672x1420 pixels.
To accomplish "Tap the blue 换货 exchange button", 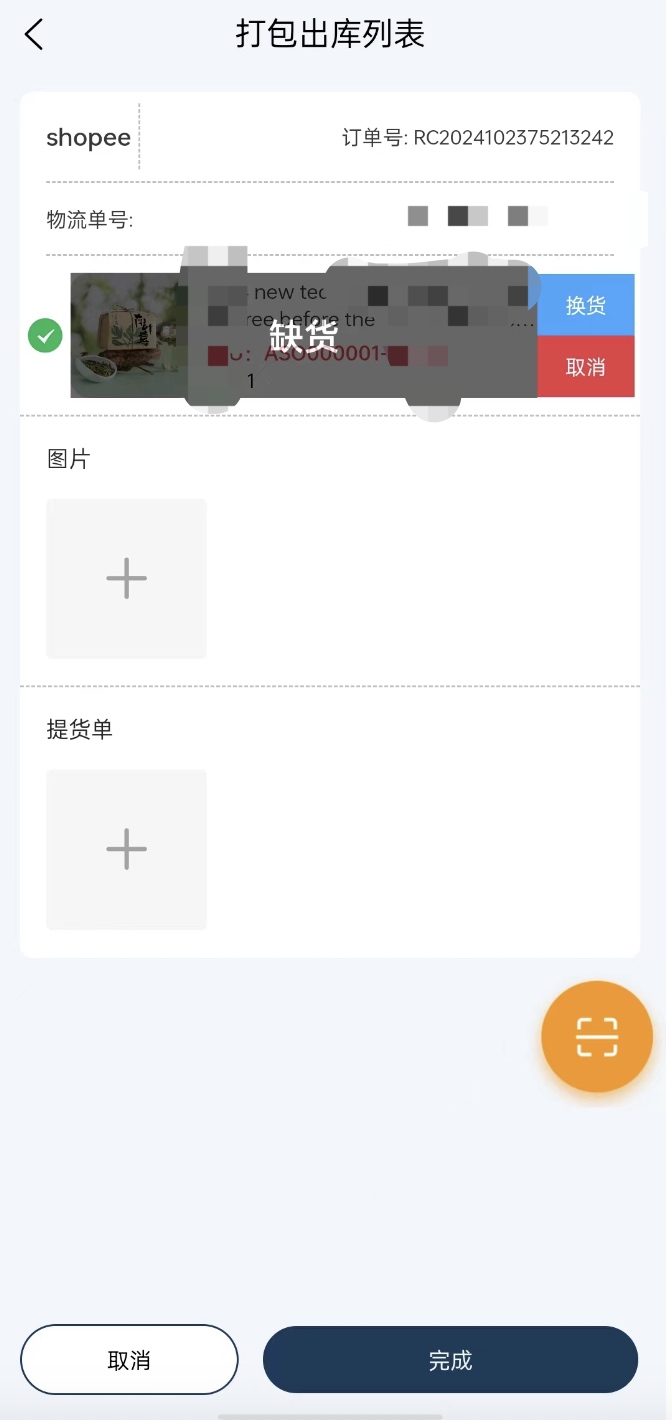I will tap(585, 305).
